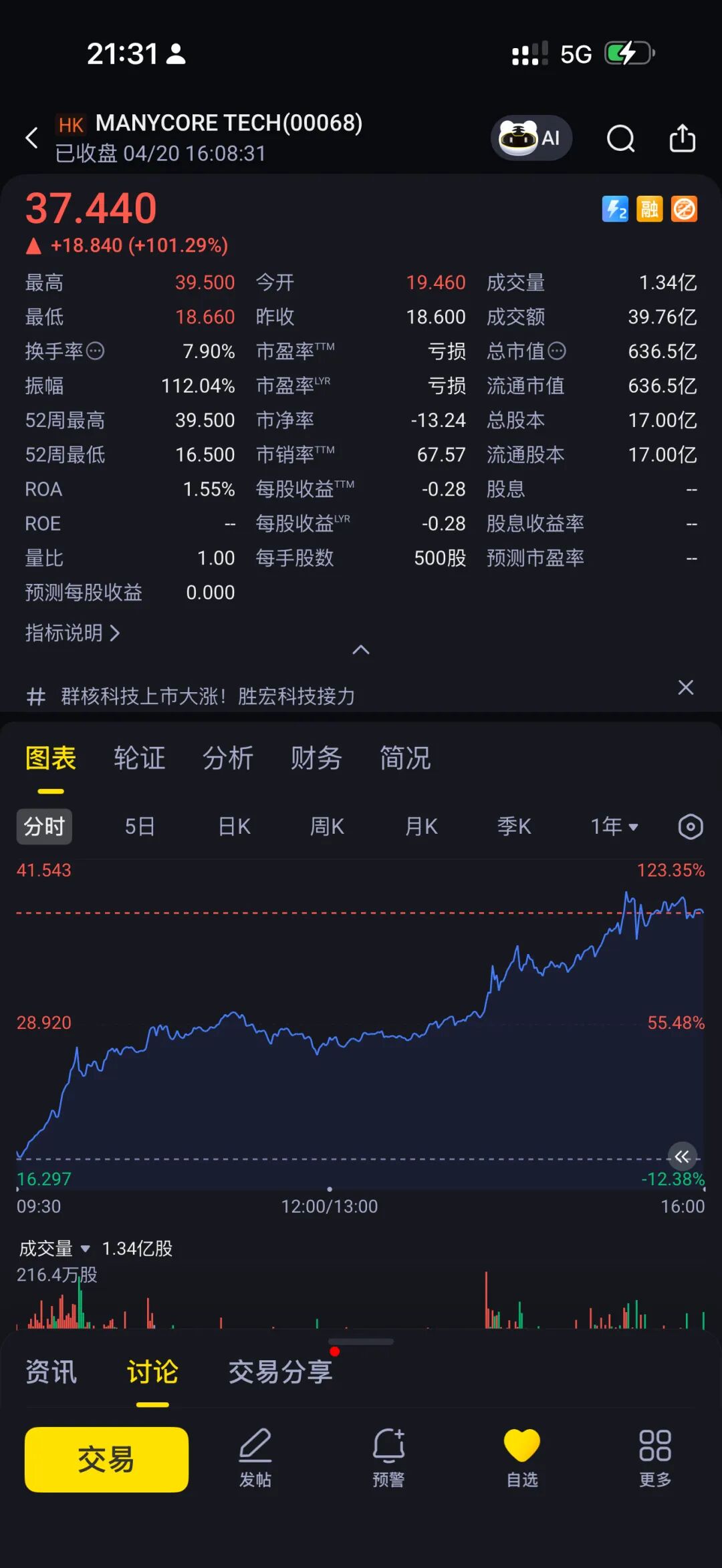Select the 日K chart

(x=235, y=826)
